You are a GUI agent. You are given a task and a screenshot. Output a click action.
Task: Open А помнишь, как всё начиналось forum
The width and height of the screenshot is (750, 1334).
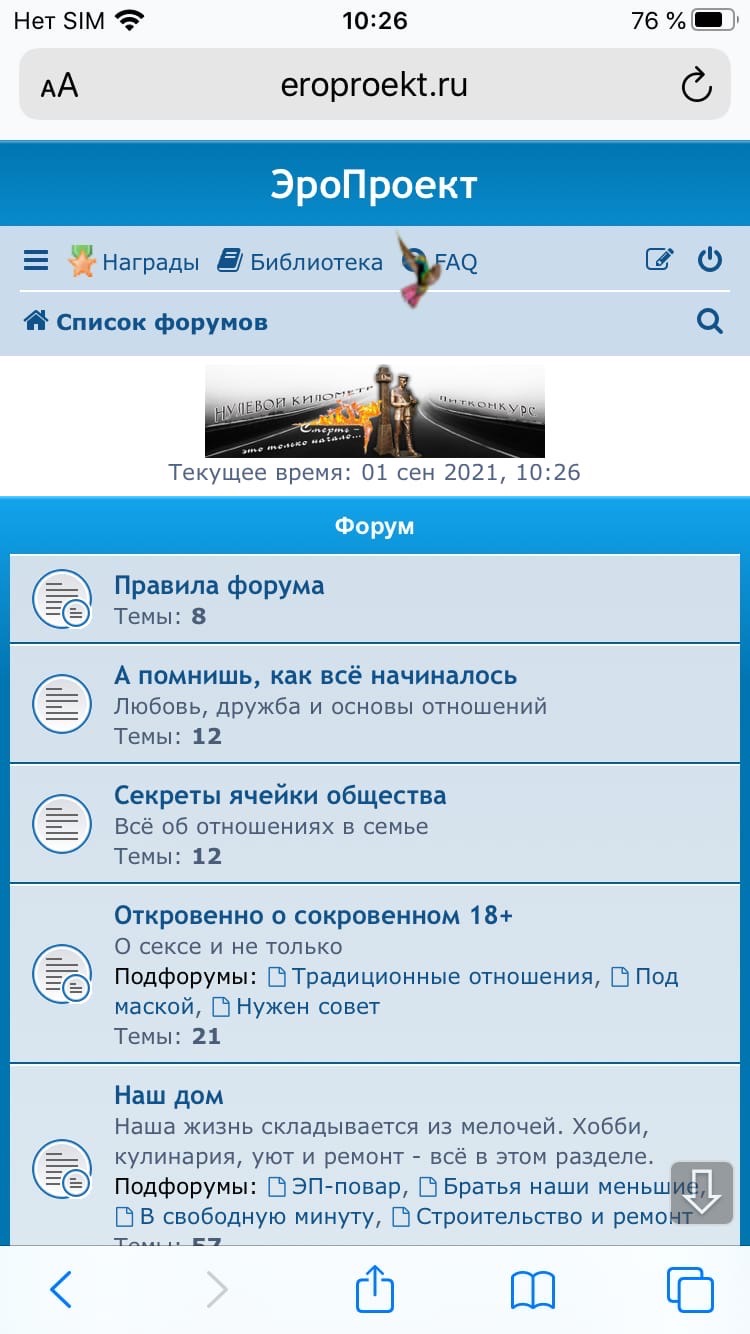coord(315,675)
